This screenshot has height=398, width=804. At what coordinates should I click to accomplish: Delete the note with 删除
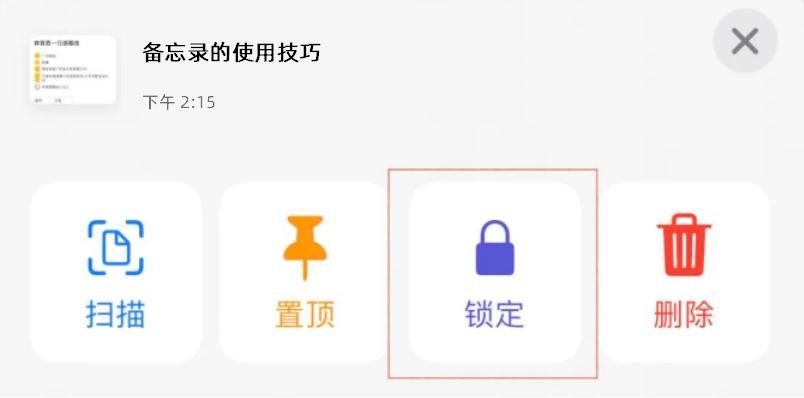point(684,272)
